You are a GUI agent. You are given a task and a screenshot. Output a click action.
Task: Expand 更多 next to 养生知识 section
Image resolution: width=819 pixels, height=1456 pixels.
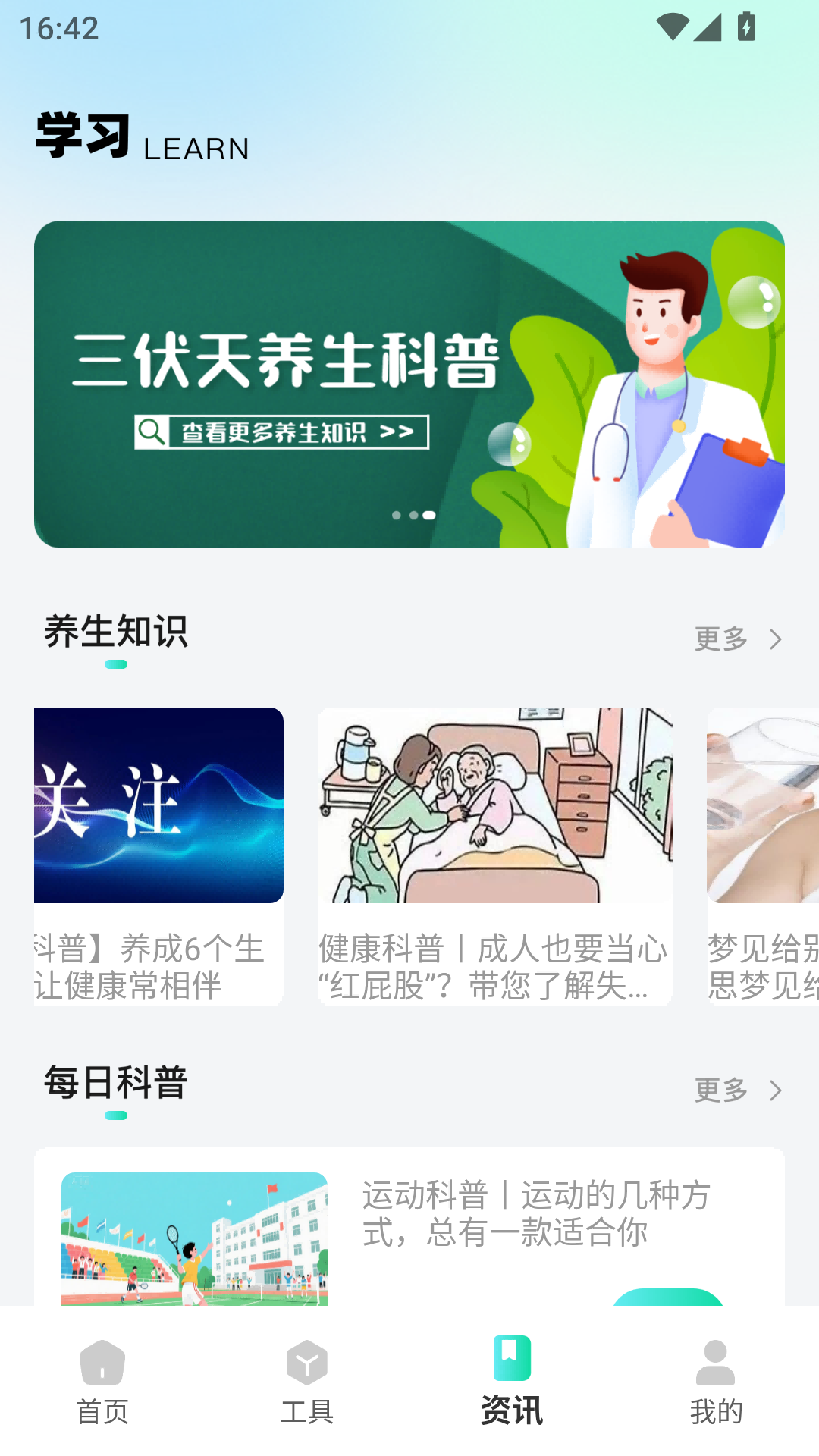coord(721,639)
